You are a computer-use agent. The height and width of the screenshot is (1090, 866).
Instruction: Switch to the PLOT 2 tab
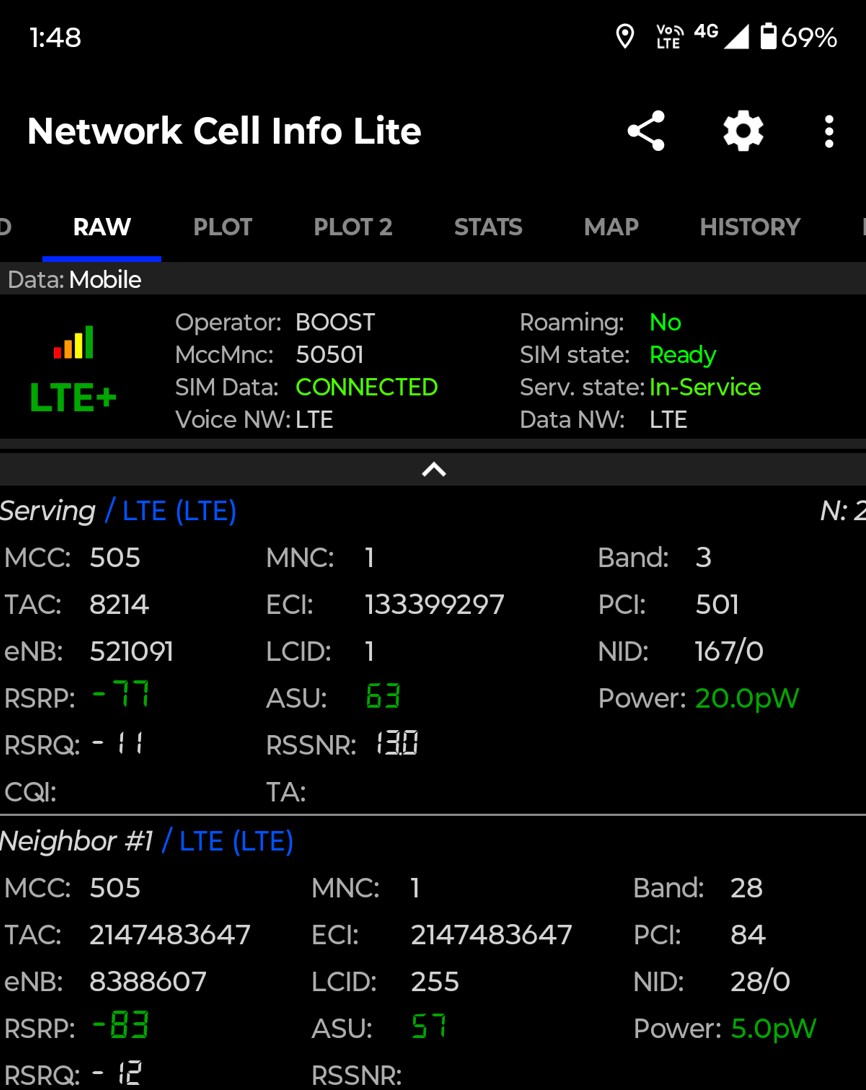[353, 227]
